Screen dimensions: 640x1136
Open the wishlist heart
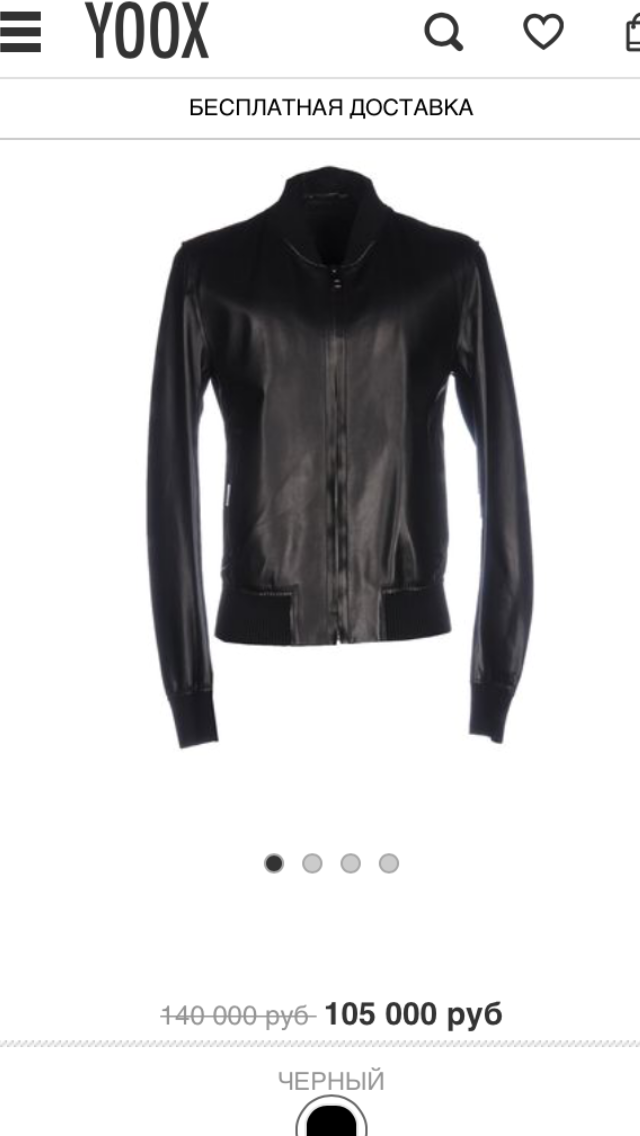pyautogui.click(x=543, y=33)
